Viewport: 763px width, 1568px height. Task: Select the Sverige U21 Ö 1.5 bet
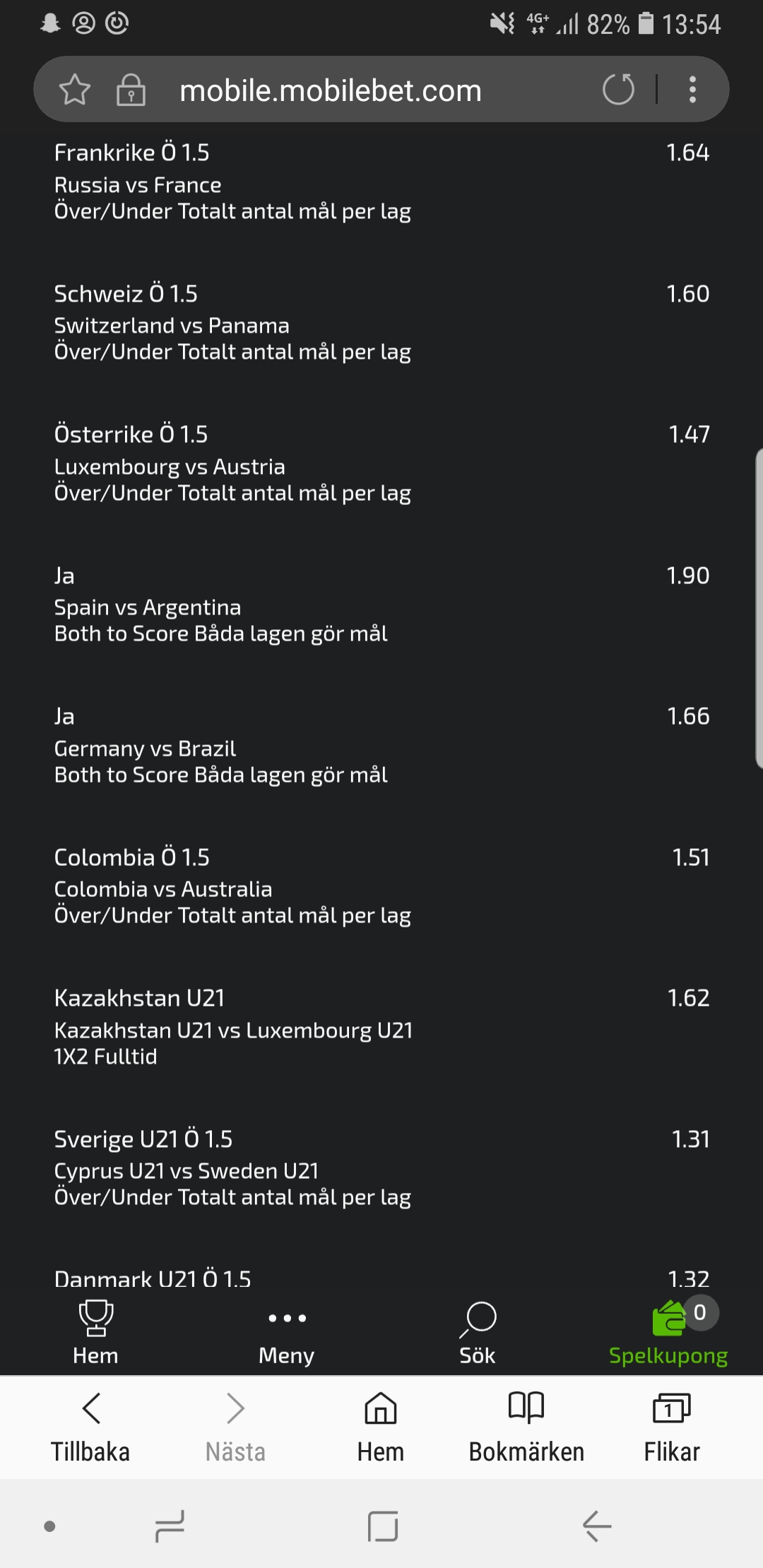381,1168
